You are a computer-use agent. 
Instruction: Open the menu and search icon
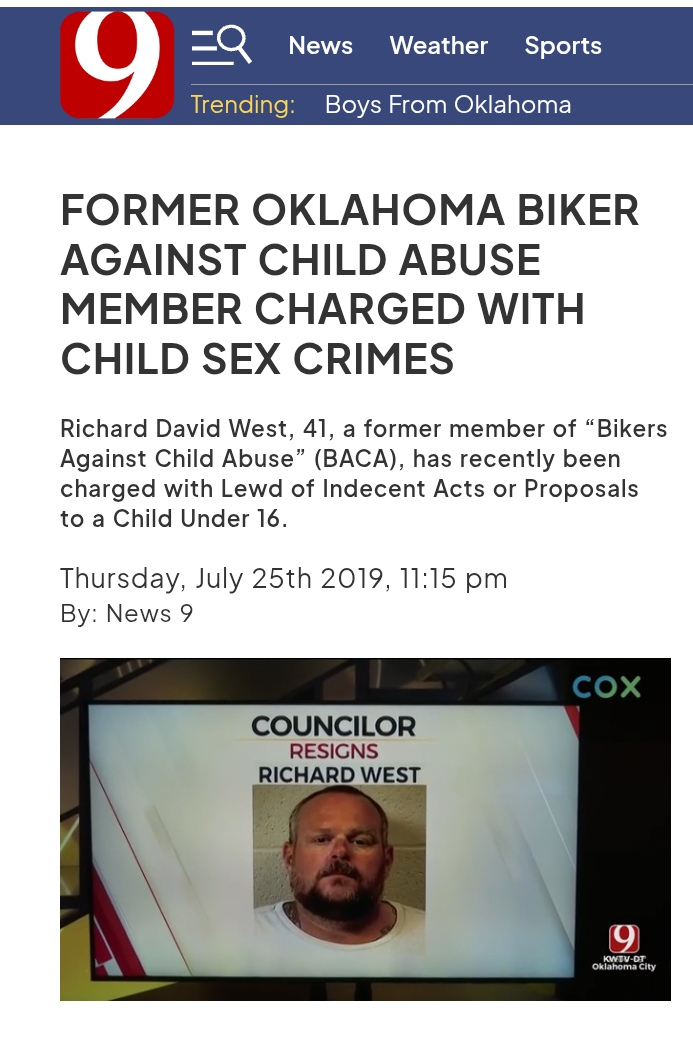221,45
